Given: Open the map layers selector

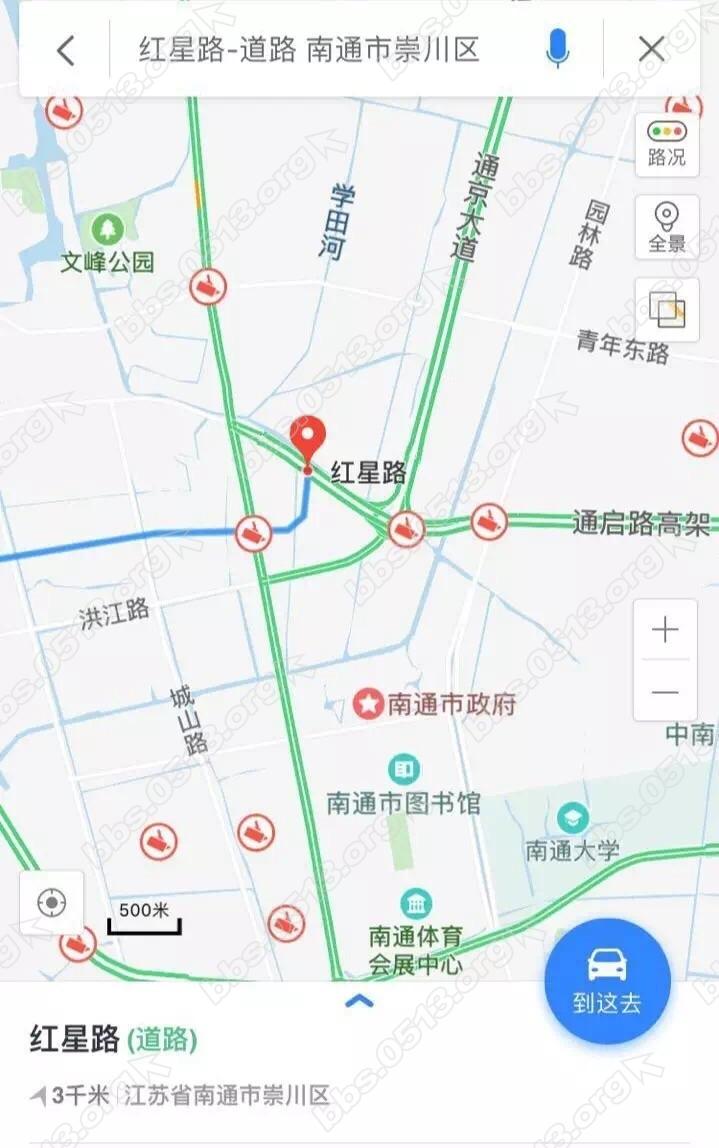Looking at the screenshot, I should click(667, 310).
